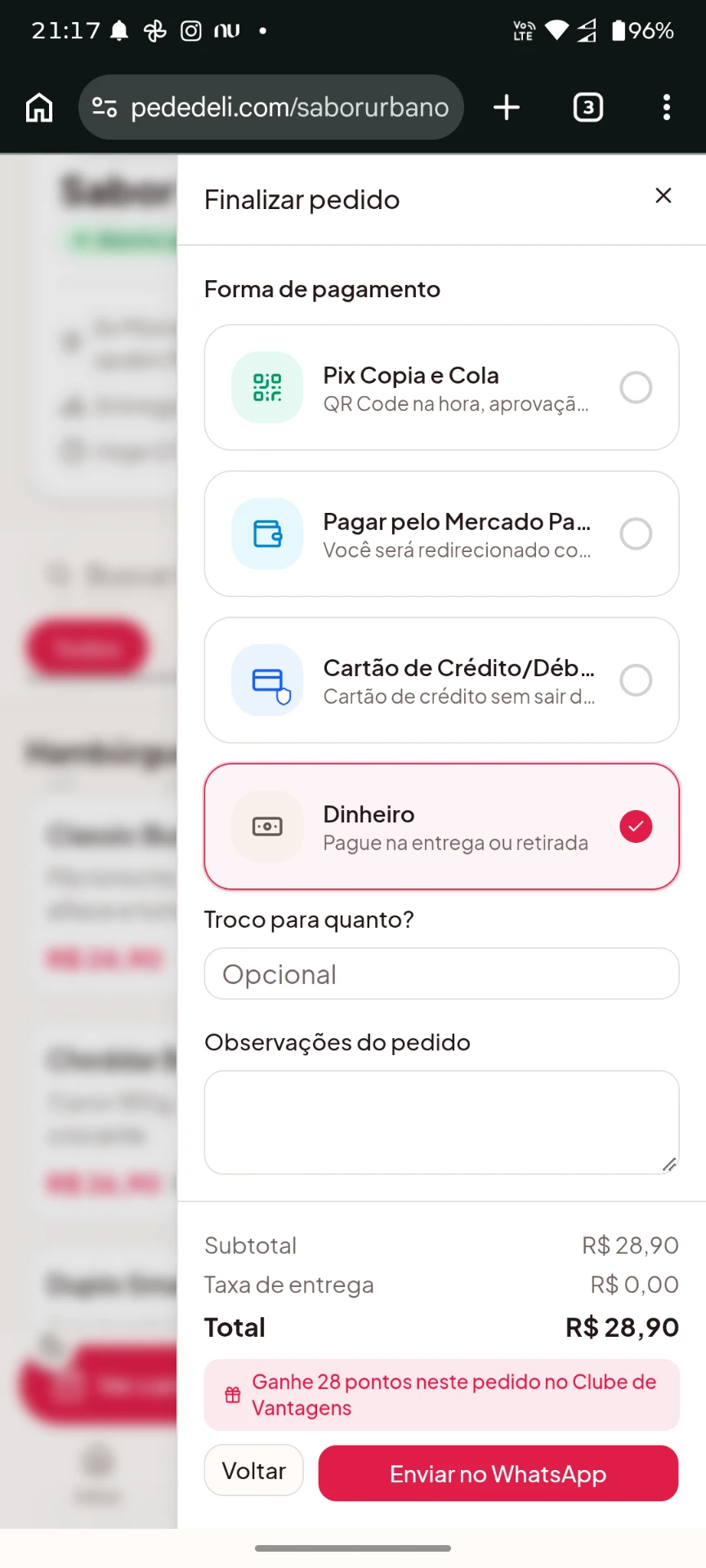The height and width of the screenshot is (1568, 706).
Task: Send order via Enviar no WhatsApp
Action: [498, 1473]
